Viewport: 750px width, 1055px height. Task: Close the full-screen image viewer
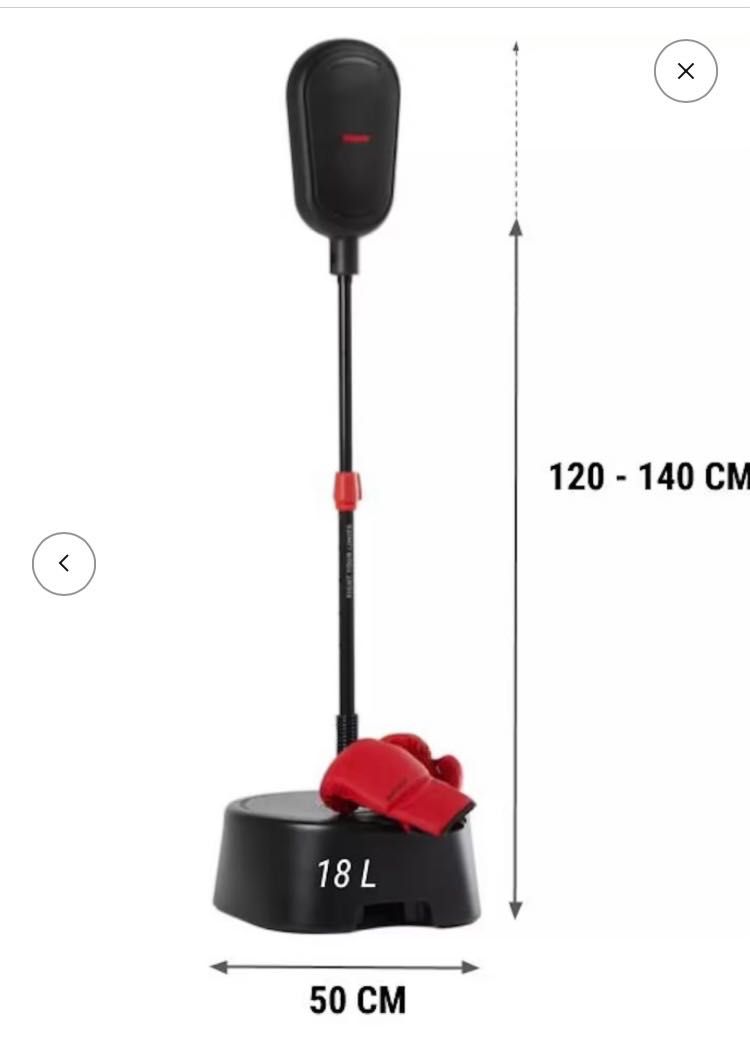pos(685,71)
